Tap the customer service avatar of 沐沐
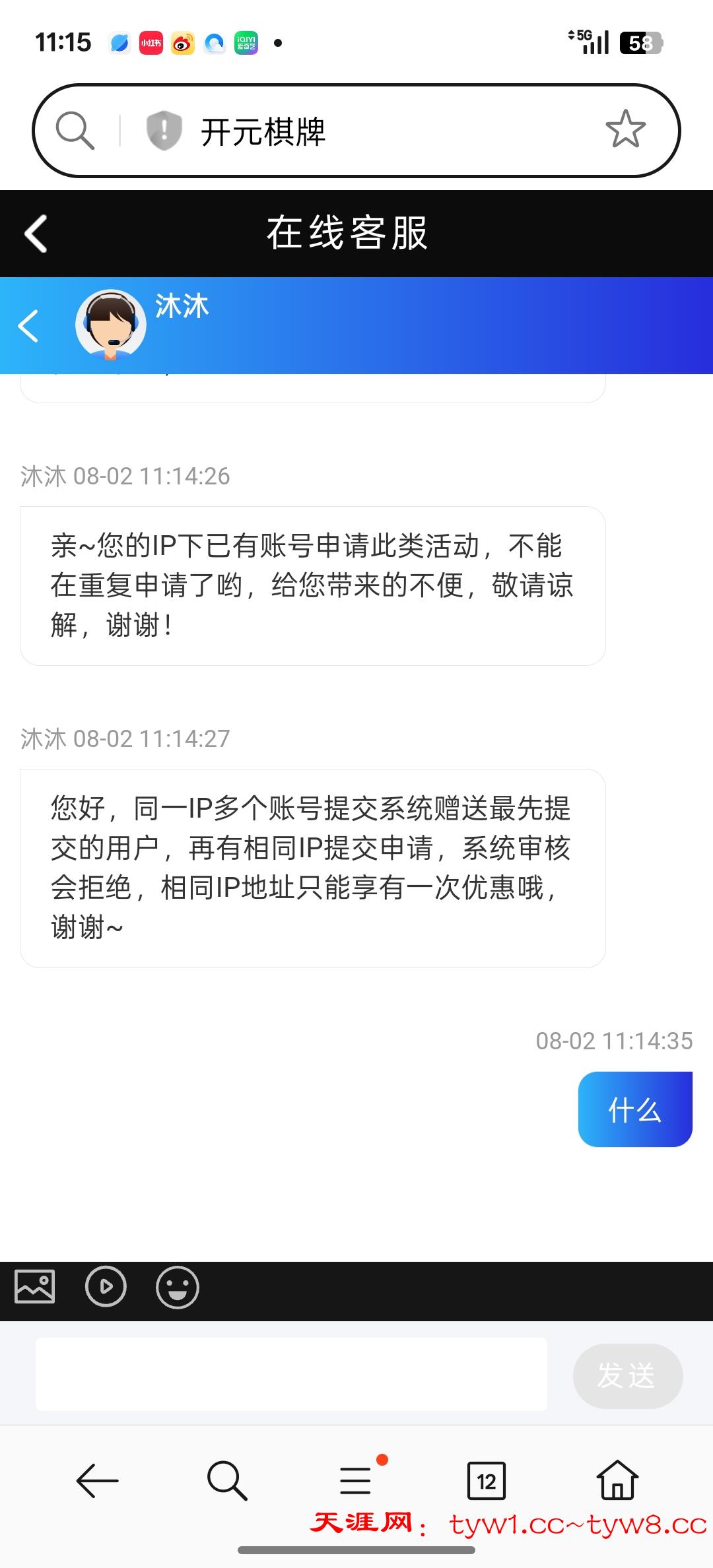The image size is (713, 1568). pyautogui.click(x=111, y=324)
